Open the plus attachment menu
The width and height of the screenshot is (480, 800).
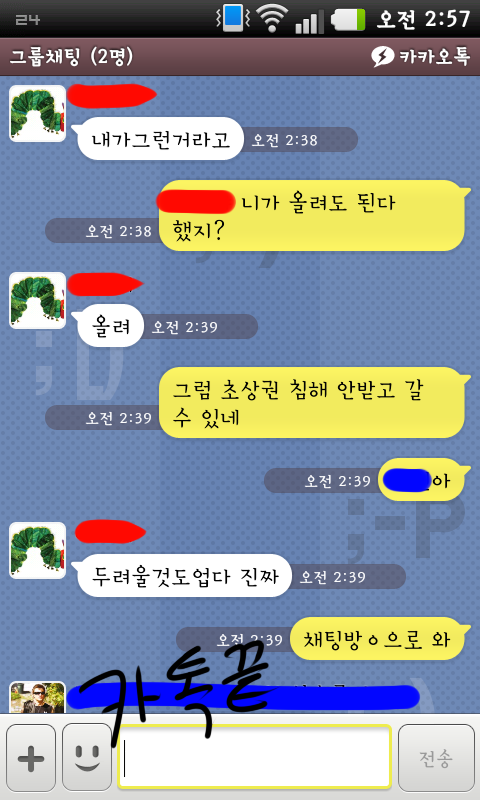click(31, 758)
